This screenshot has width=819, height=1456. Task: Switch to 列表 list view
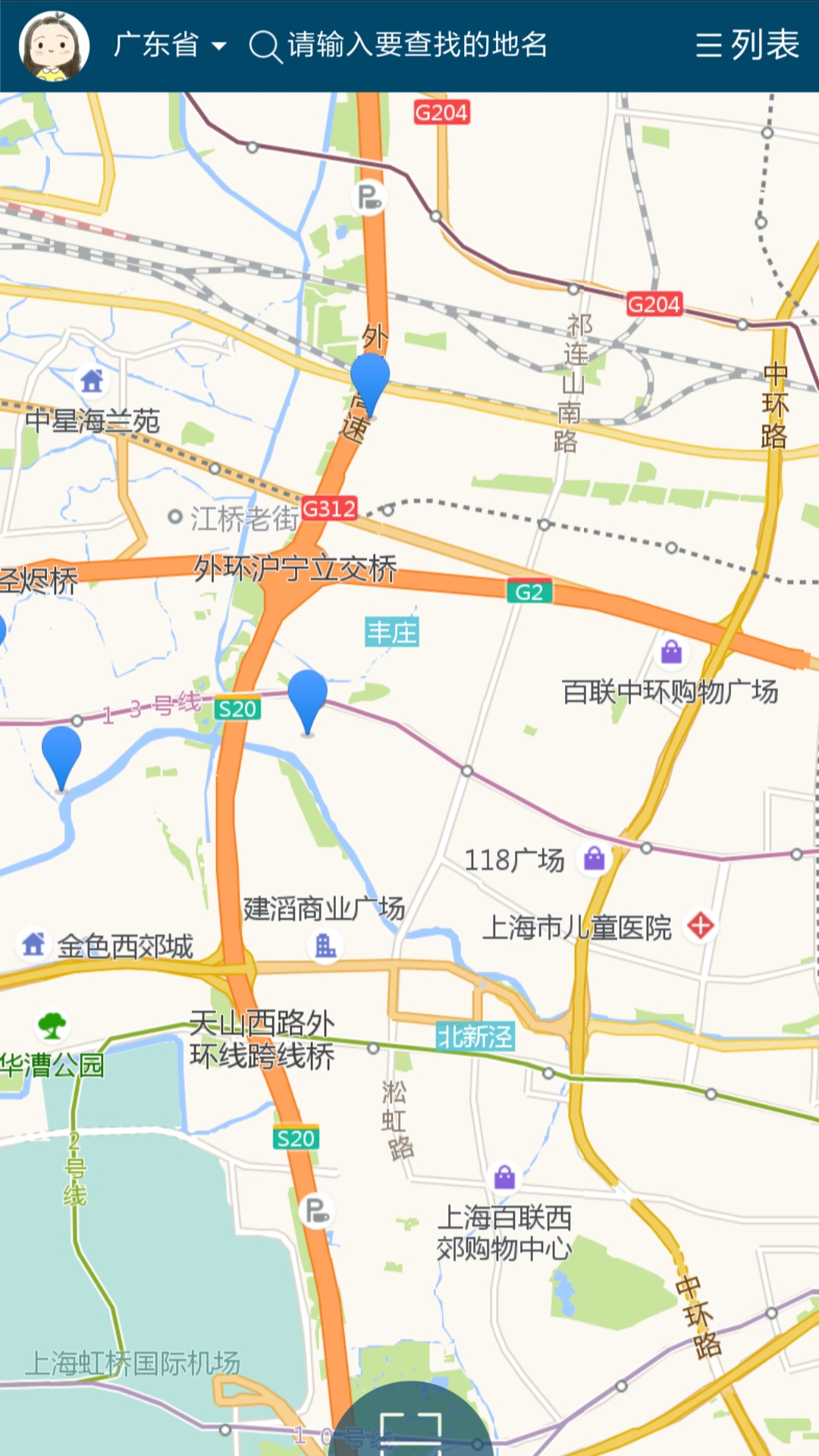pos(748,45)
